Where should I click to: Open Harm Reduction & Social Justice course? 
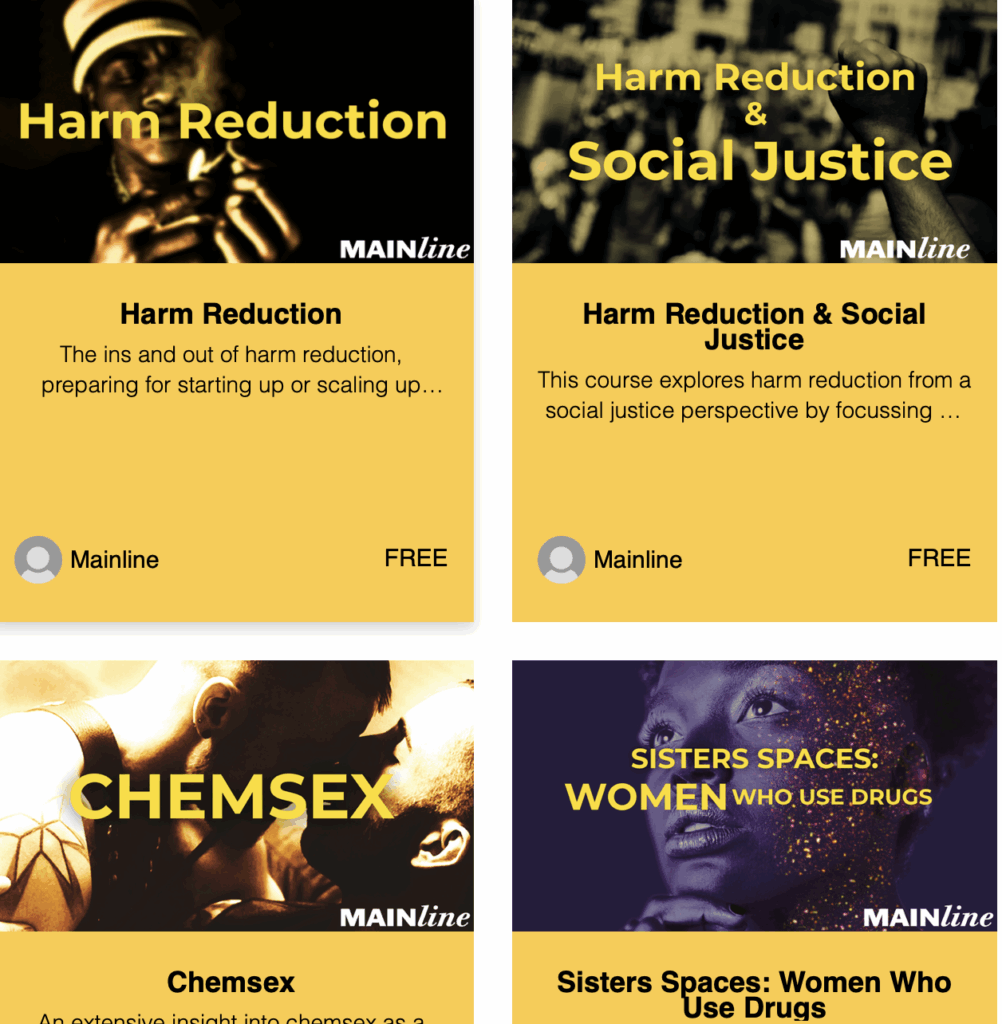coord(754,327)
